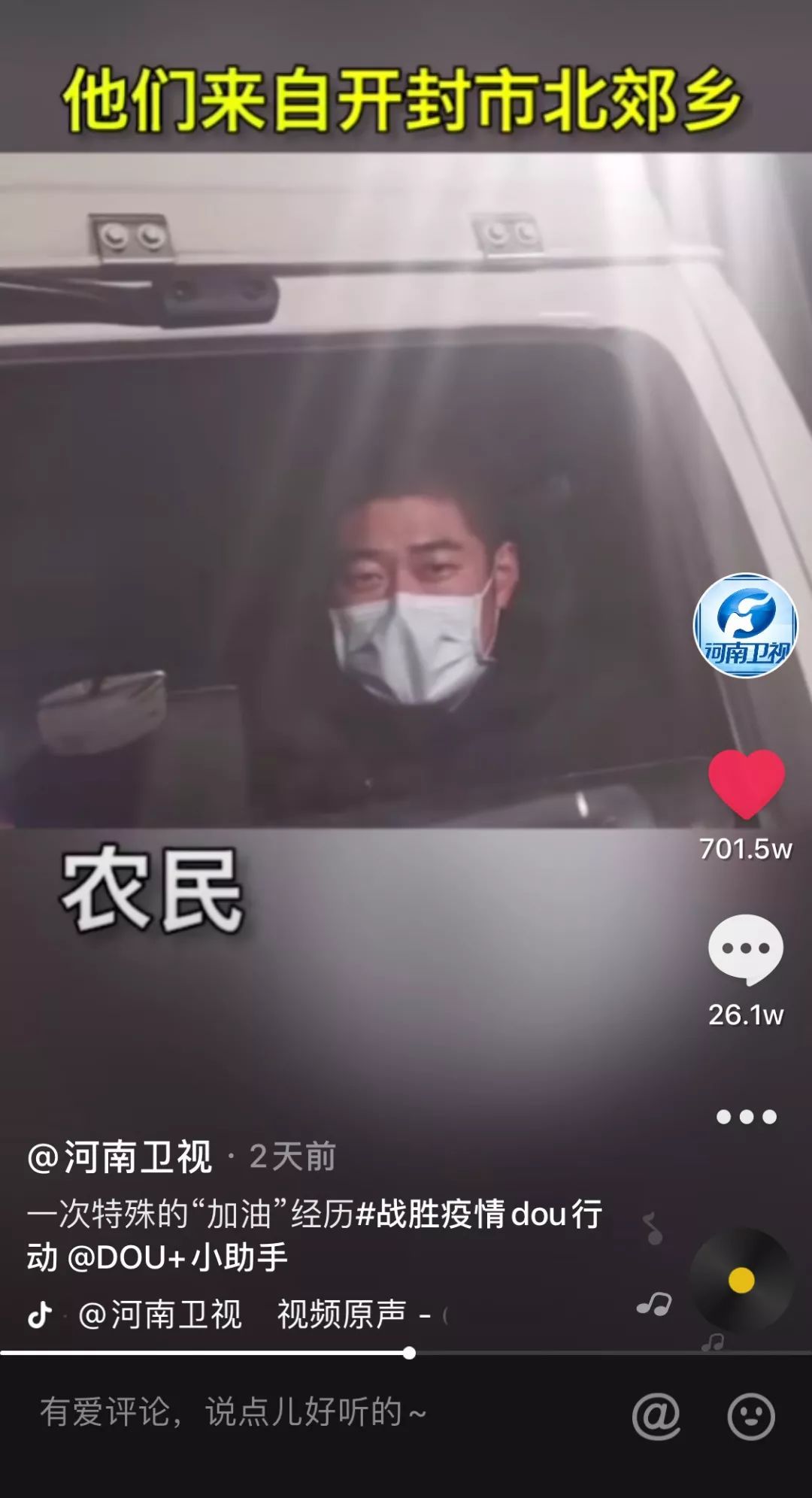Tap the comment input field

pos(301,1412)
